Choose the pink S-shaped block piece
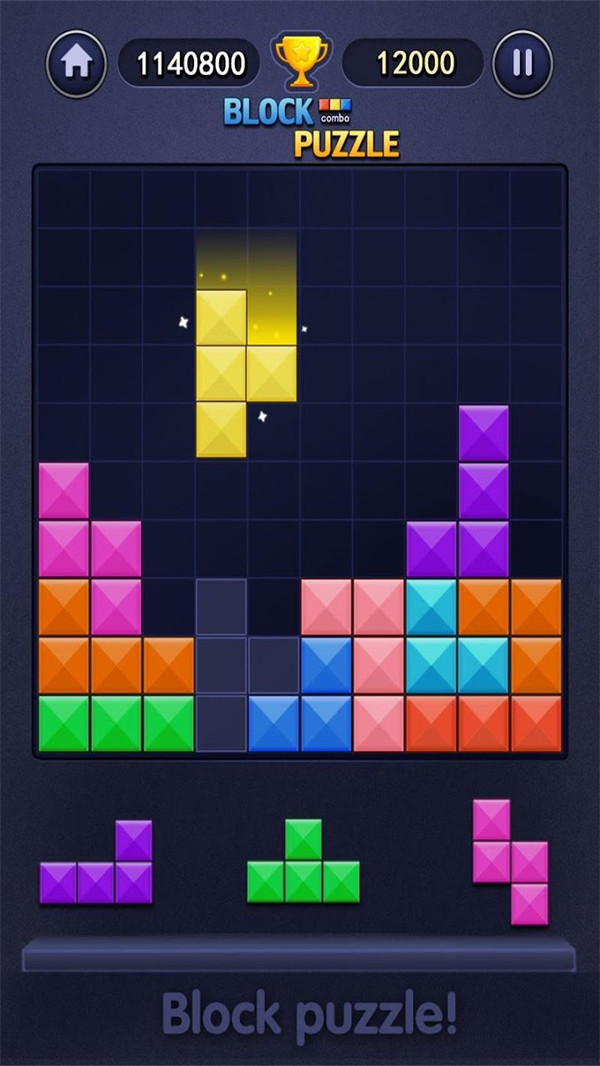Viewport: 600px width, 1066px height. 510,861
